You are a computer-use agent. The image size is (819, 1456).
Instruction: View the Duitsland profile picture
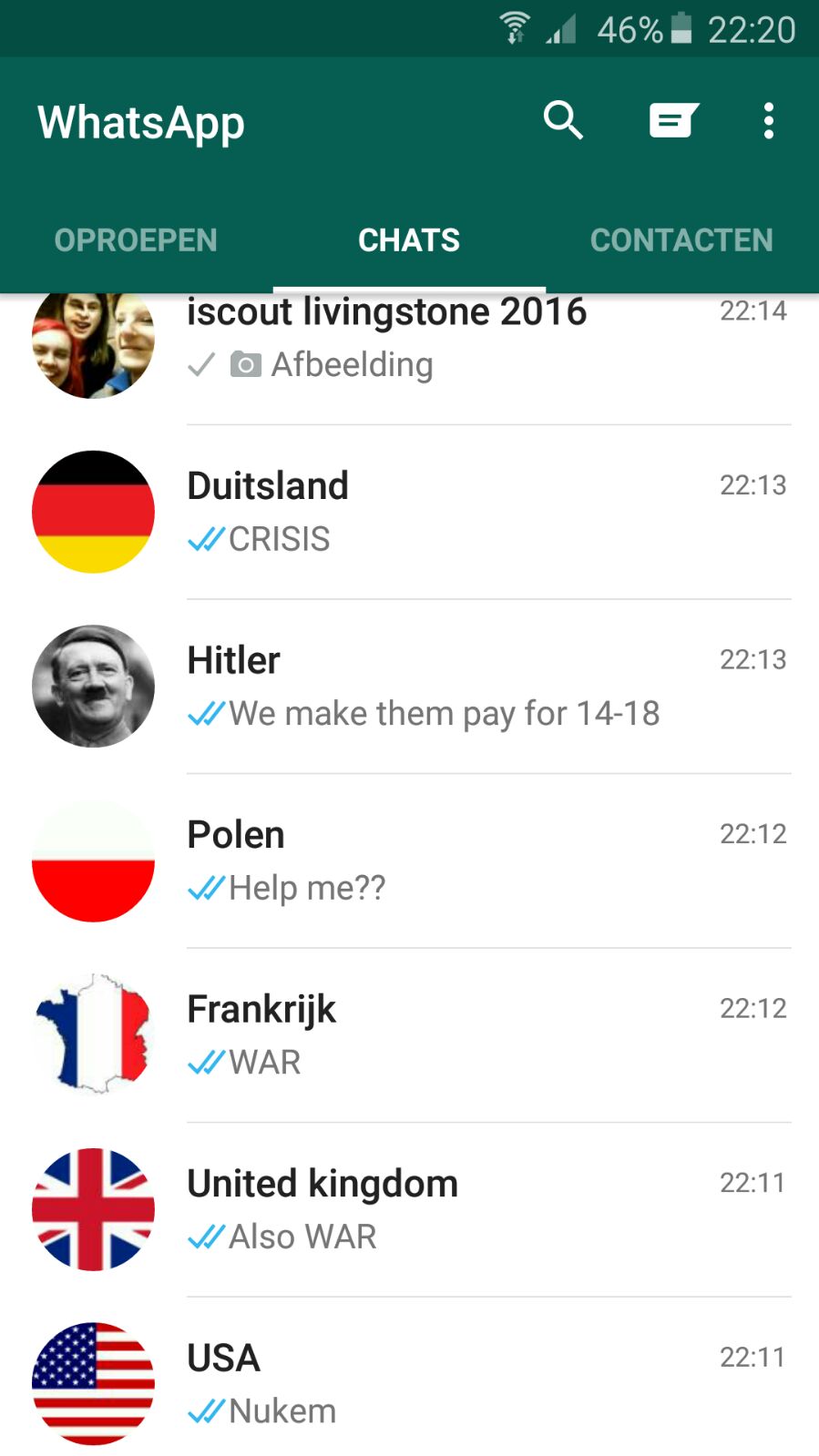93,512
